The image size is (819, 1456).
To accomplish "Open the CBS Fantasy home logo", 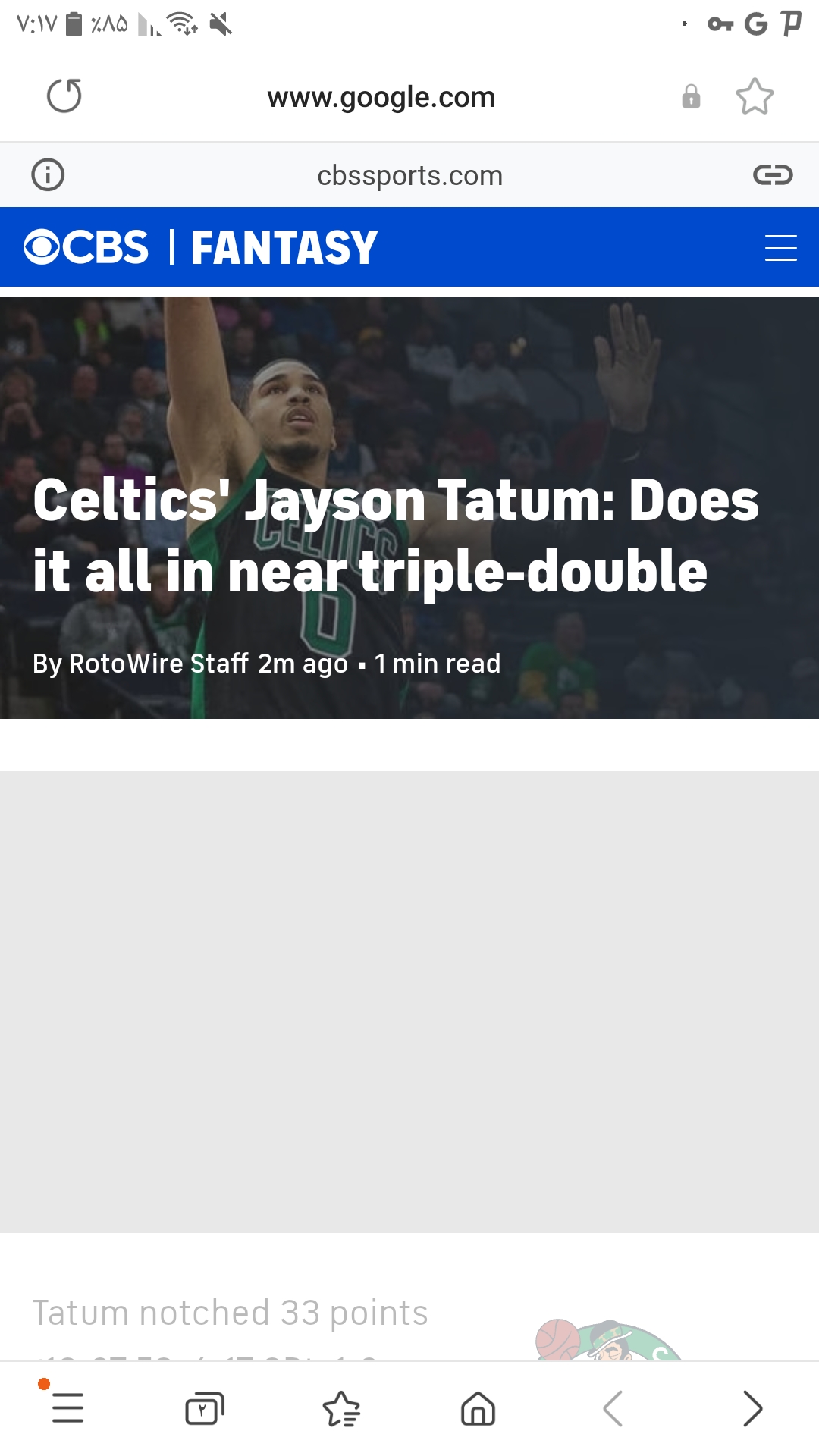I will point(201,247).
